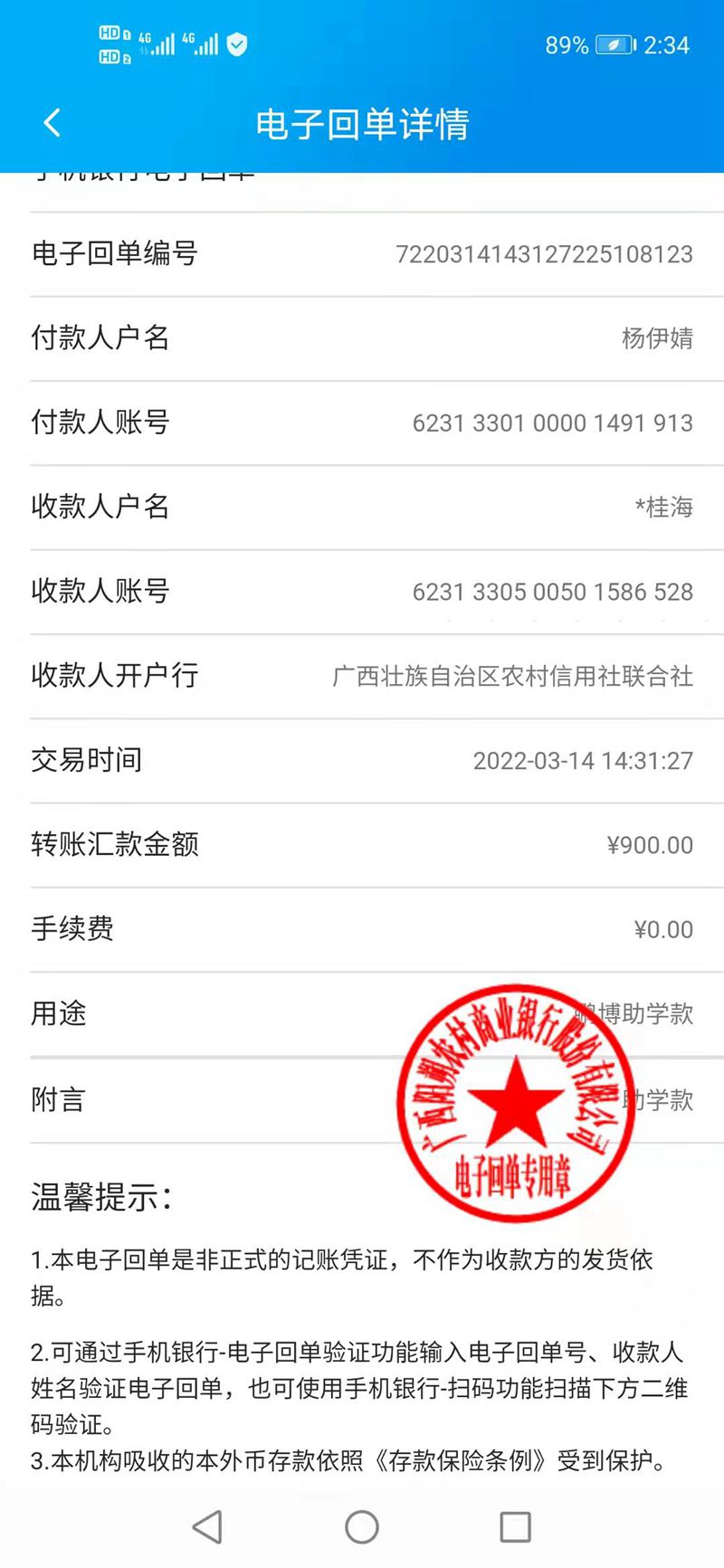This screenshot has width=724, height=1568.
Task: Tap the square recent-apps navigation button
Action: pos(515,1526)
